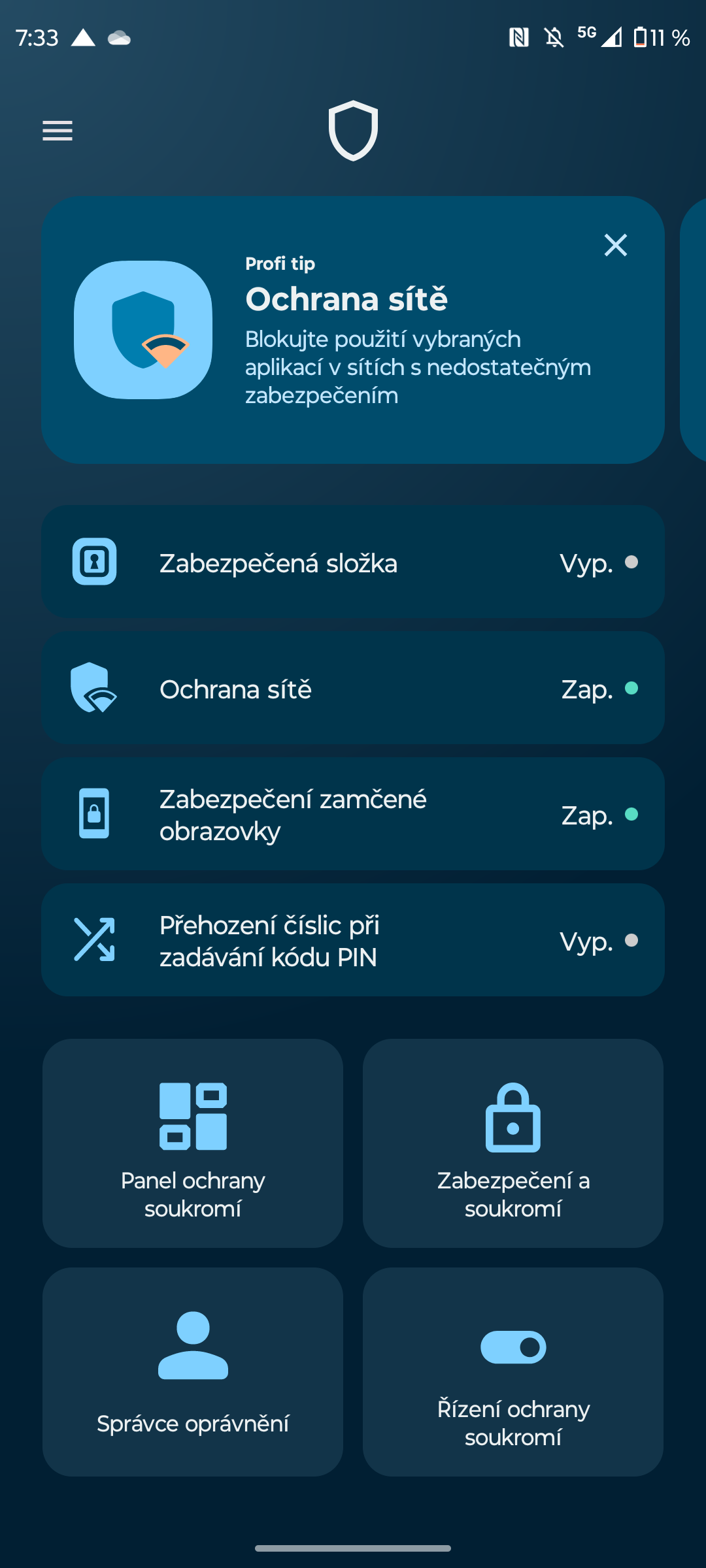
Task: Open Panel ochrany soukromí
Action: click(193, 1143)
